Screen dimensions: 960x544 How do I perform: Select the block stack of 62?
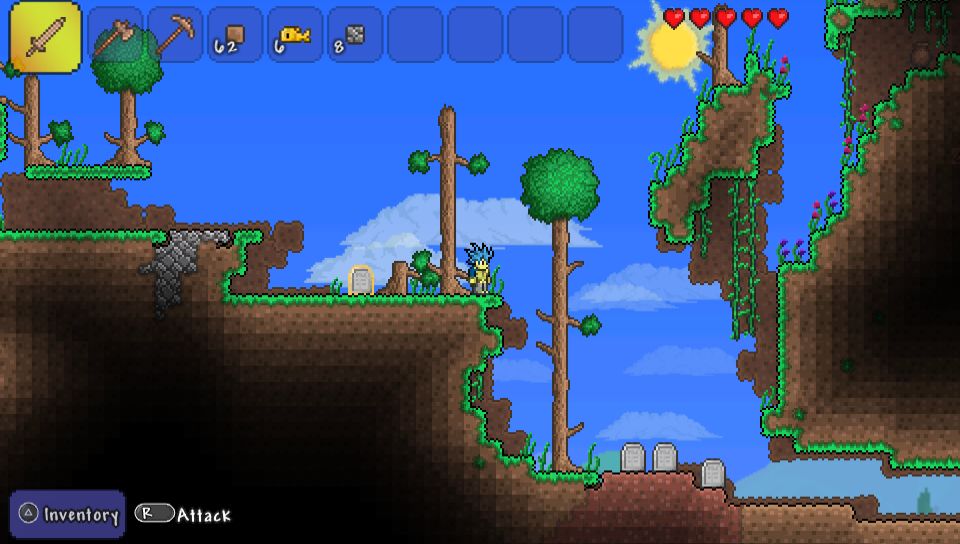point(235,36)
